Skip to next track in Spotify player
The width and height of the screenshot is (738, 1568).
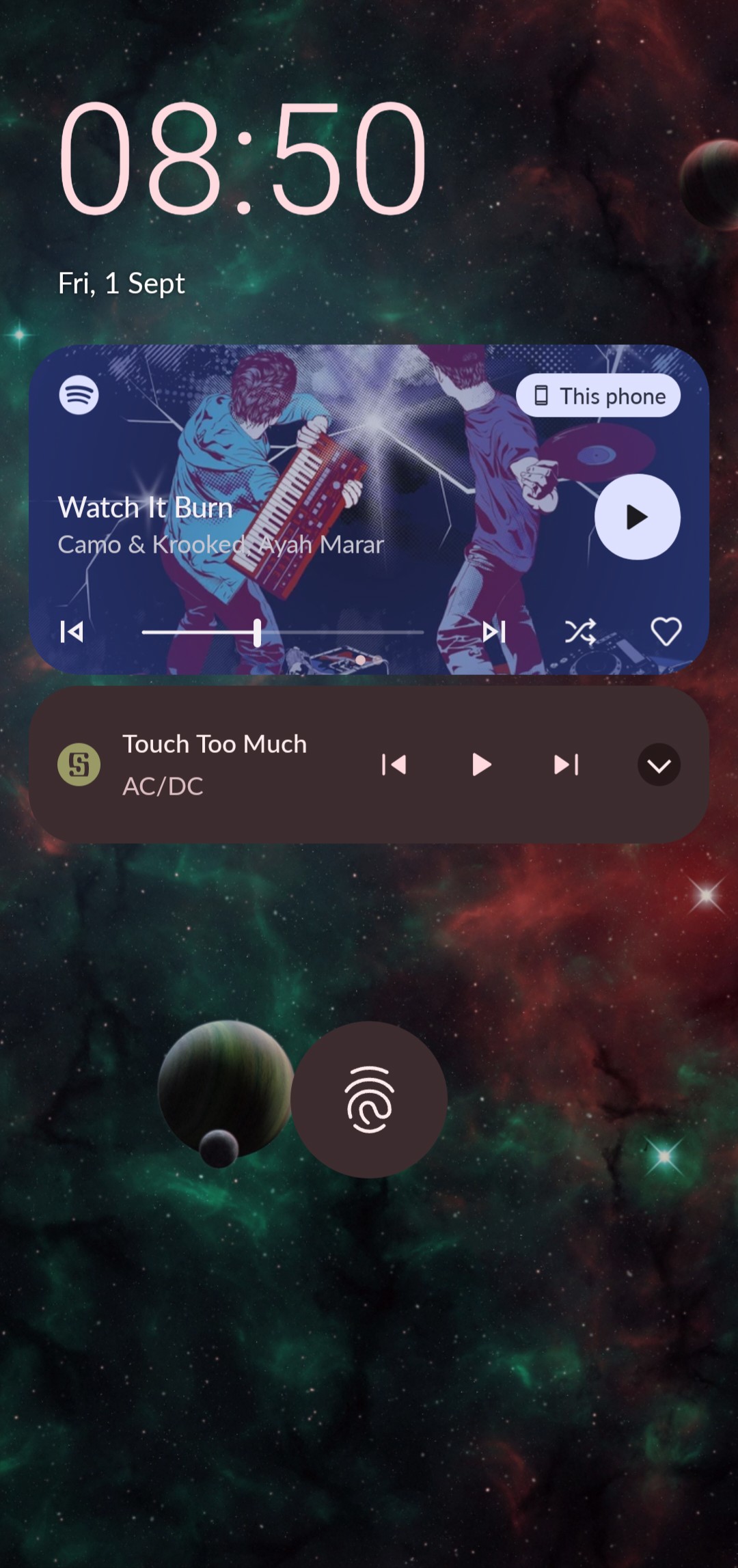click(x=494, y=632)
